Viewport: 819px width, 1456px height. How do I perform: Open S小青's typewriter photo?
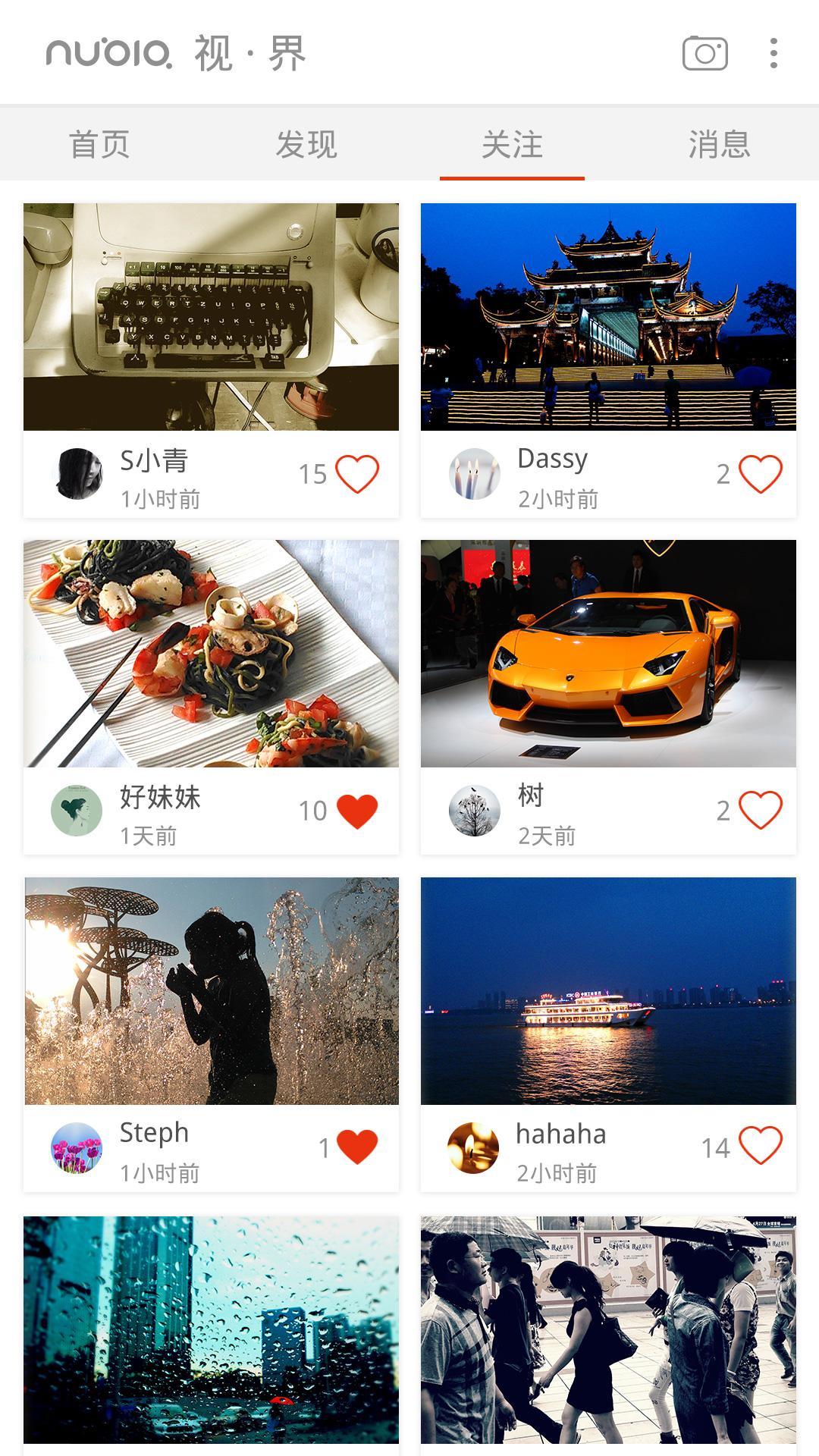click(211, 317)
